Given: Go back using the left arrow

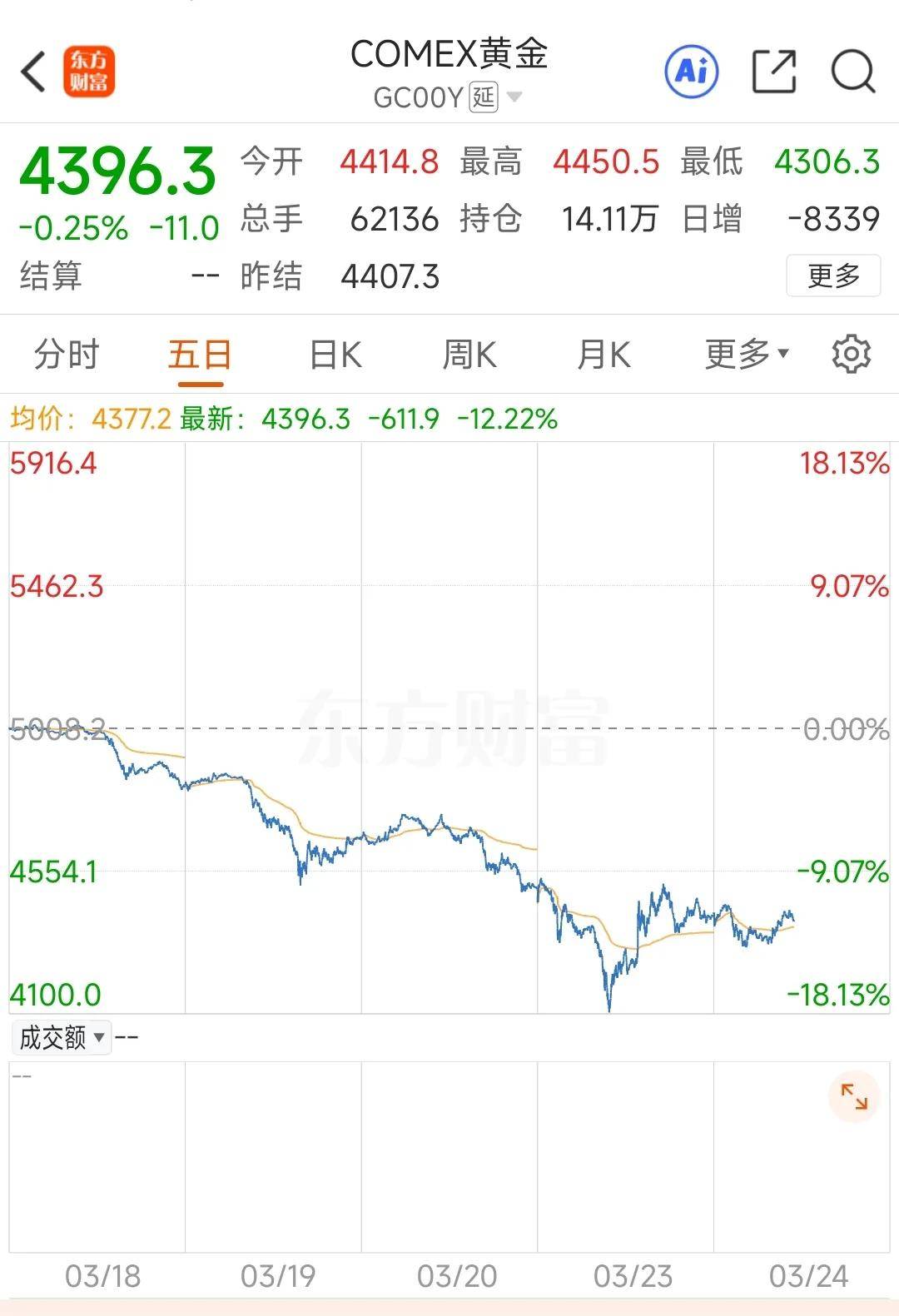Looking at the screenshot, I should (x=33, y=72).
